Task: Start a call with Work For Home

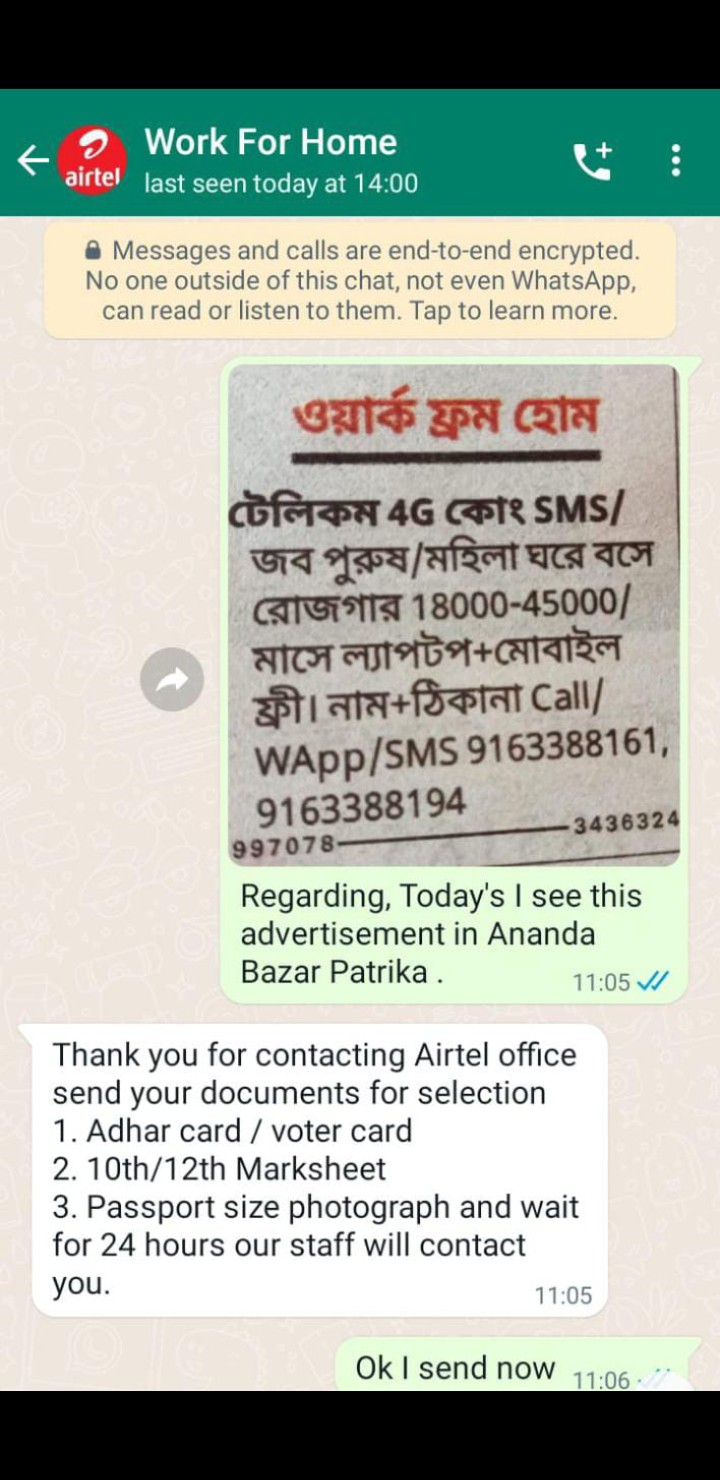Action: [592, 160]
